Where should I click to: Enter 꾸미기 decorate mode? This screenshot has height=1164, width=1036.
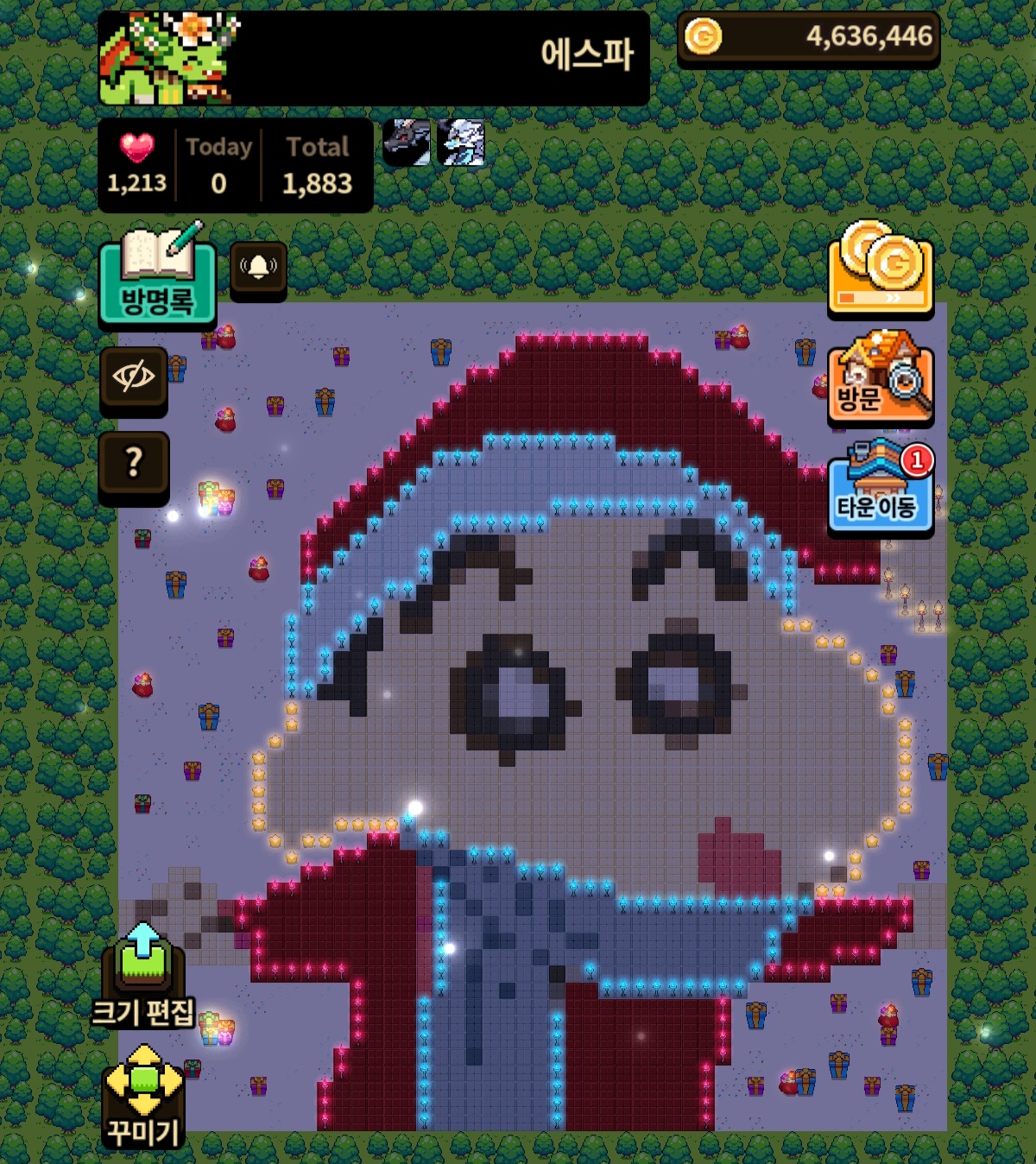coord(143,1097)
